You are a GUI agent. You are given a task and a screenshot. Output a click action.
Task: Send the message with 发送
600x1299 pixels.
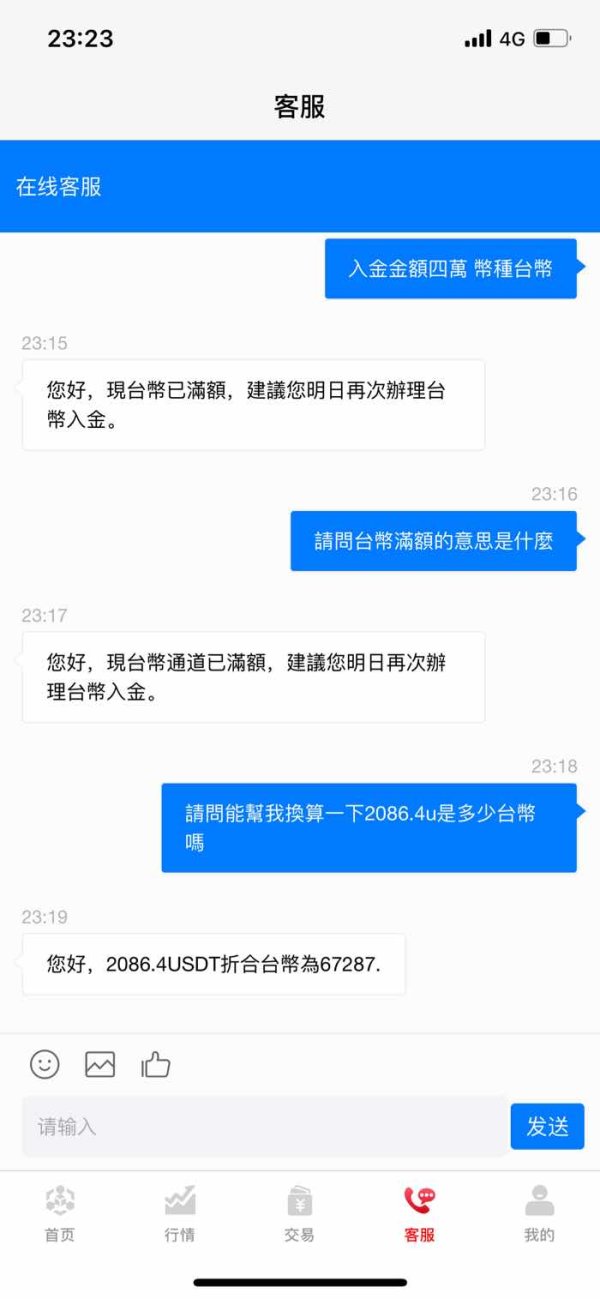pos(547,1127)
